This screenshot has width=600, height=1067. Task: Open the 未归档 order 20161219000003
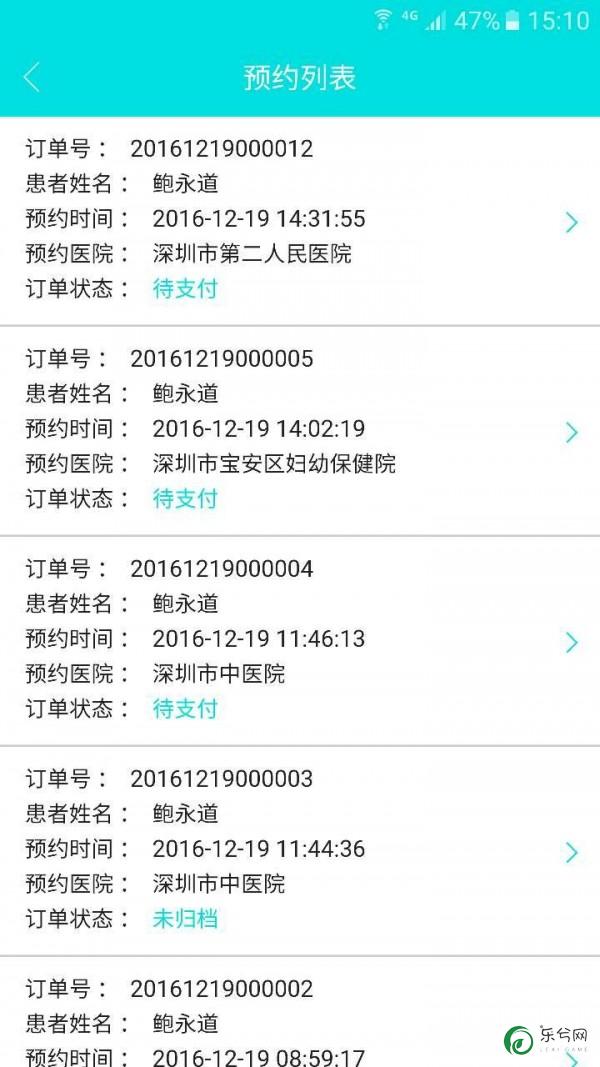300,851
